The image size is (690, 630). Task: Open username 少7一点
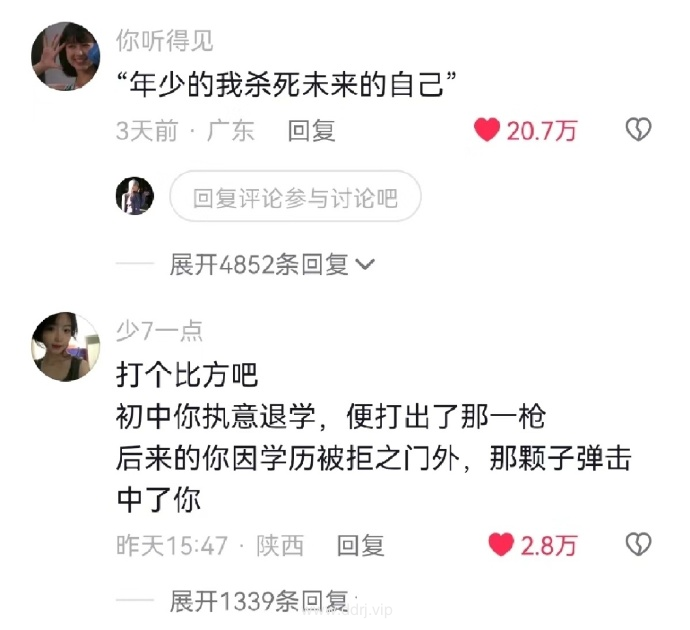(159, 330)
